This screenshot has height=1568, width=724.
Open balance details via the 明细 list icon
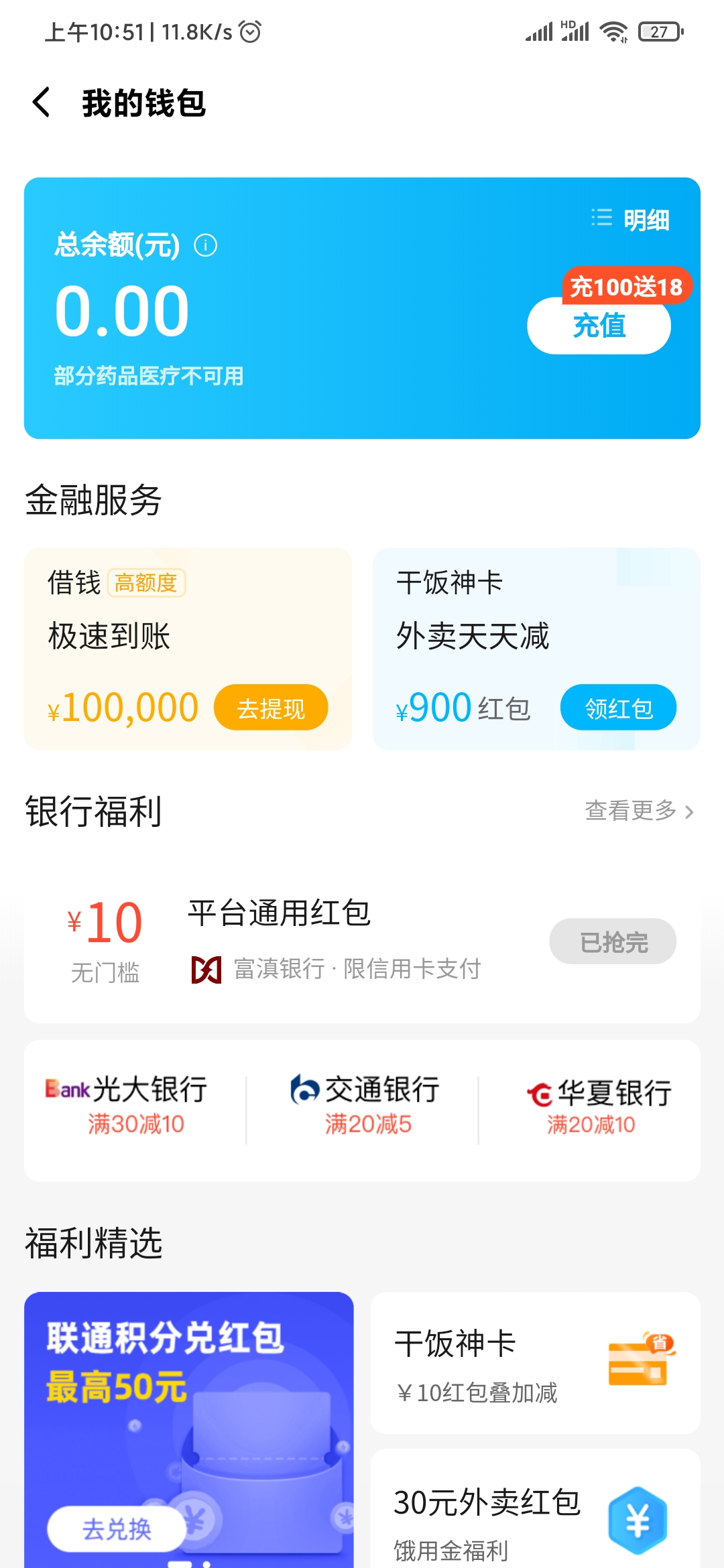click(x=601, y=218)
